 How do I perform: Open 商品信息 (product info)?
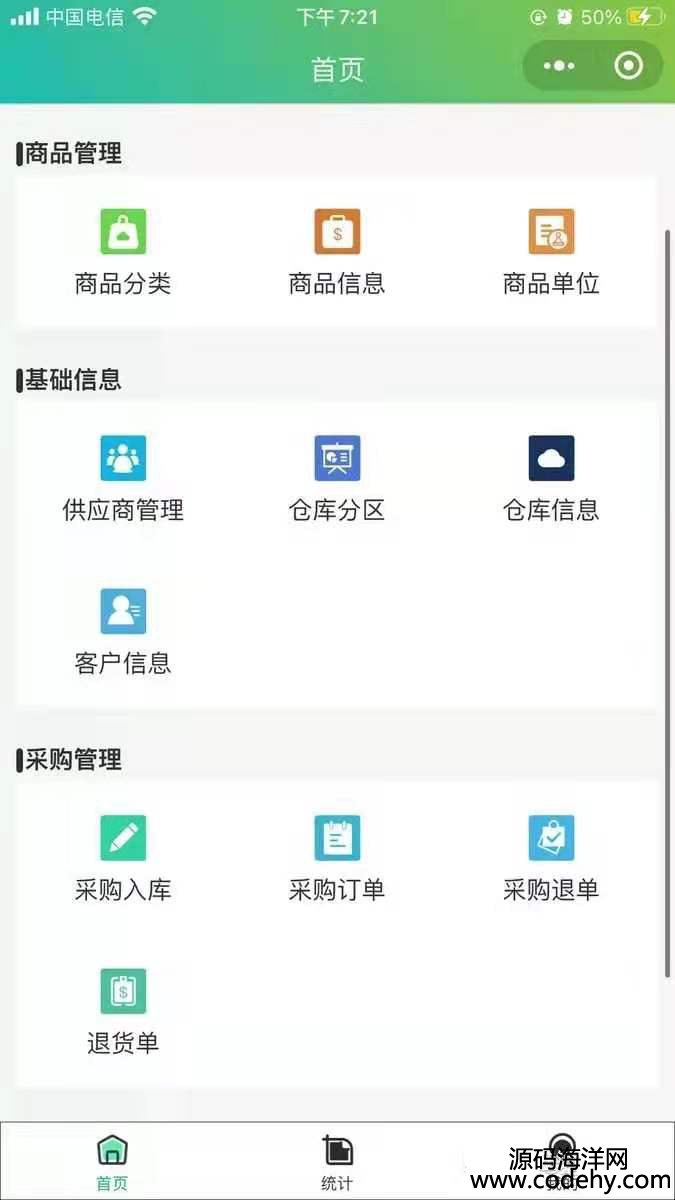coord(337,253)
